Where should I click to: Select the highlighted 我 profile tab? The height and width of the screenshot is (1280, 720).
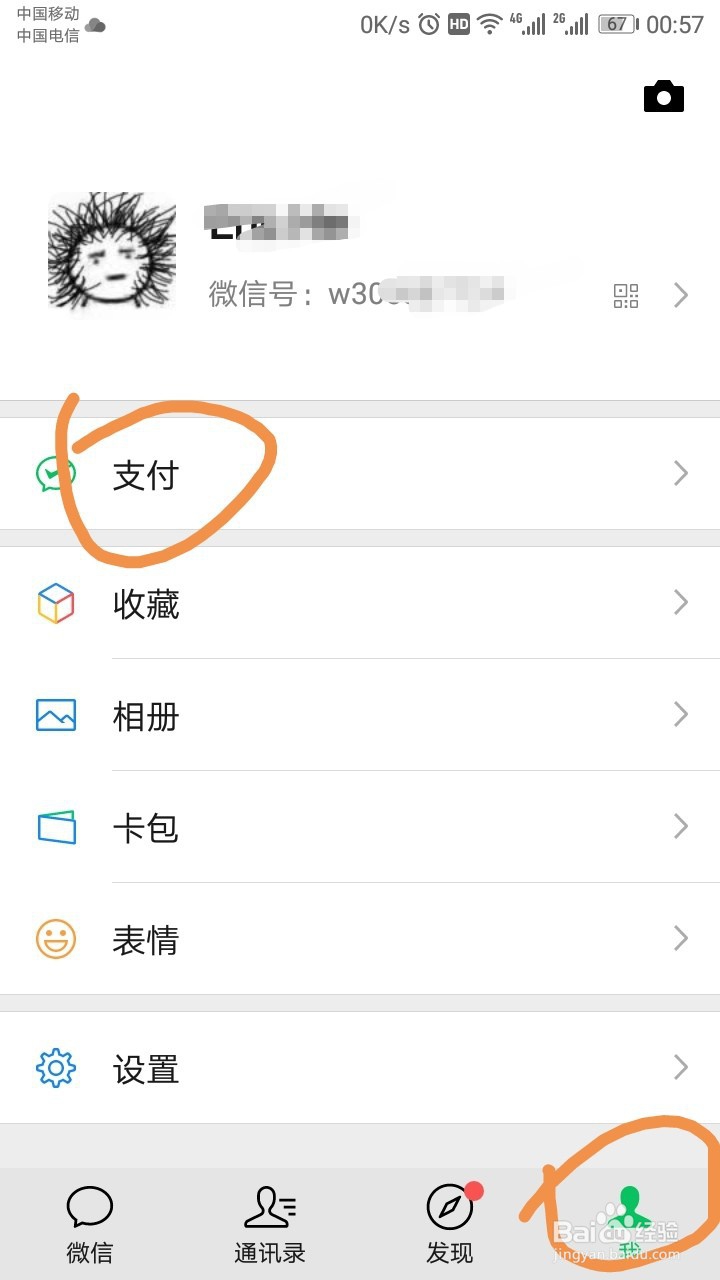pyautogui.click(x=630, y=1218)
